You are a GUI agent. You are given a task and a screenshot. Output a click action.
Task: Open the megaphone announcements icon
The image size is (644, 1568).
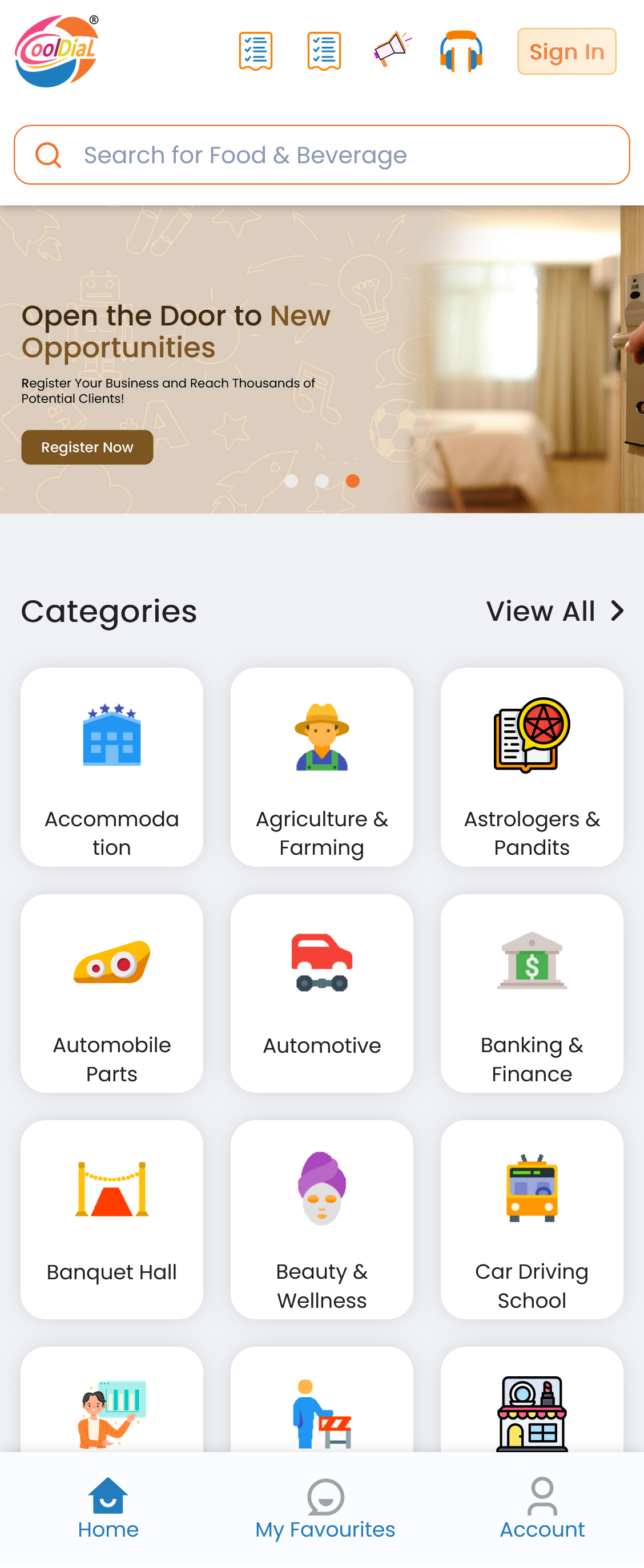point(392,50)
